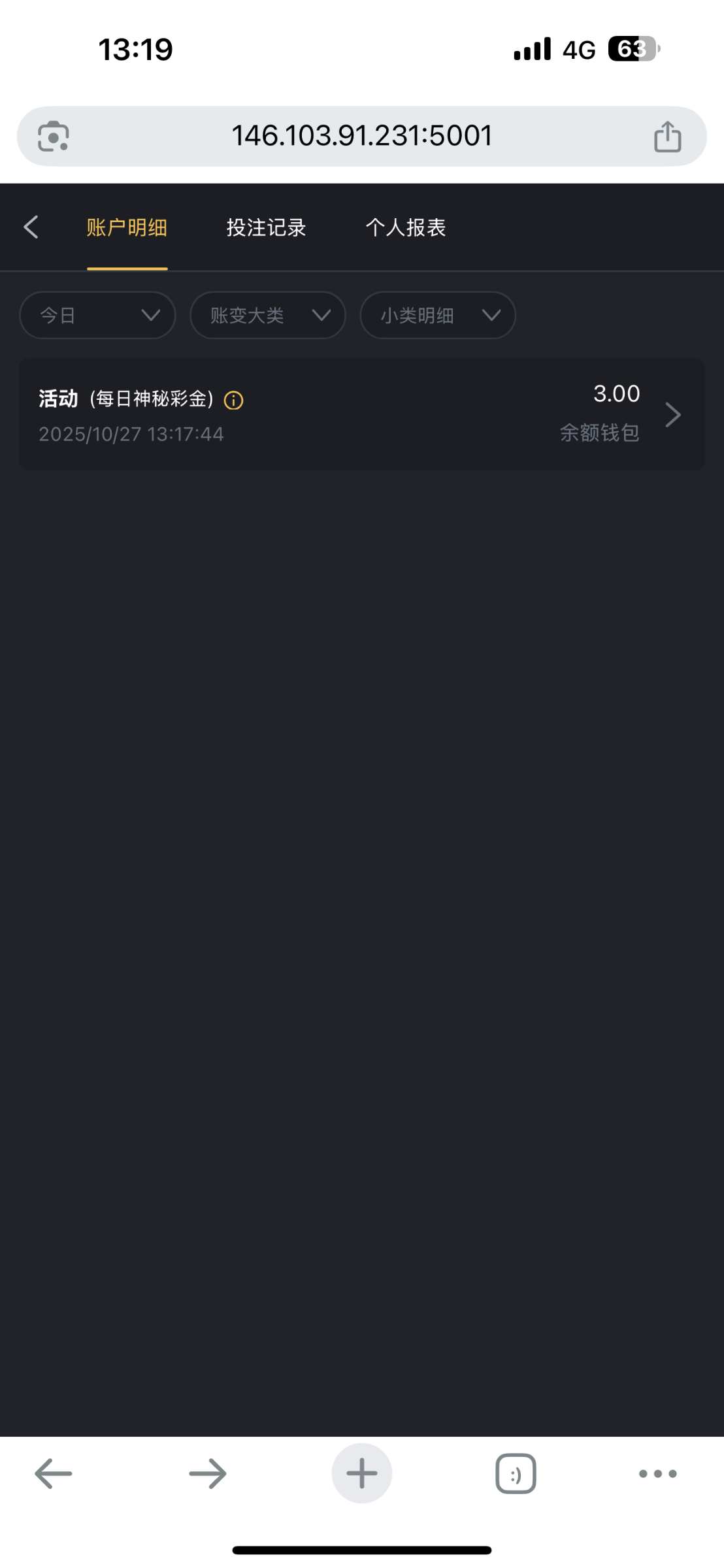Tap the address bar showing 146.103.91.231:5001
724x1568 pixels.
[361, 136]
